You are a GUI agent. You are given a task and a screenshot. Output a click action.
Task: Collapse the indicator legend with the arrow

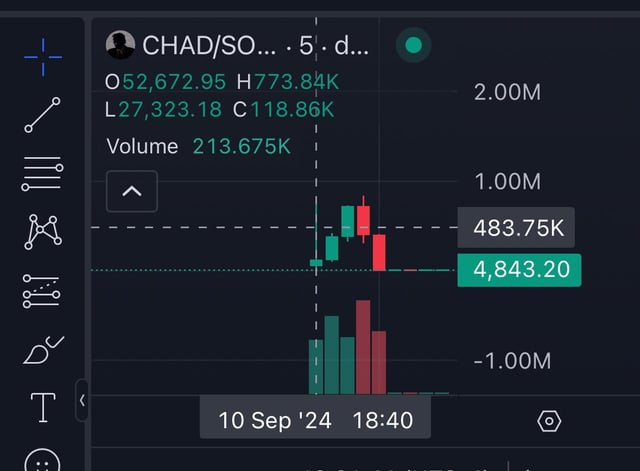pyautogui.click(x=132, y=191)
